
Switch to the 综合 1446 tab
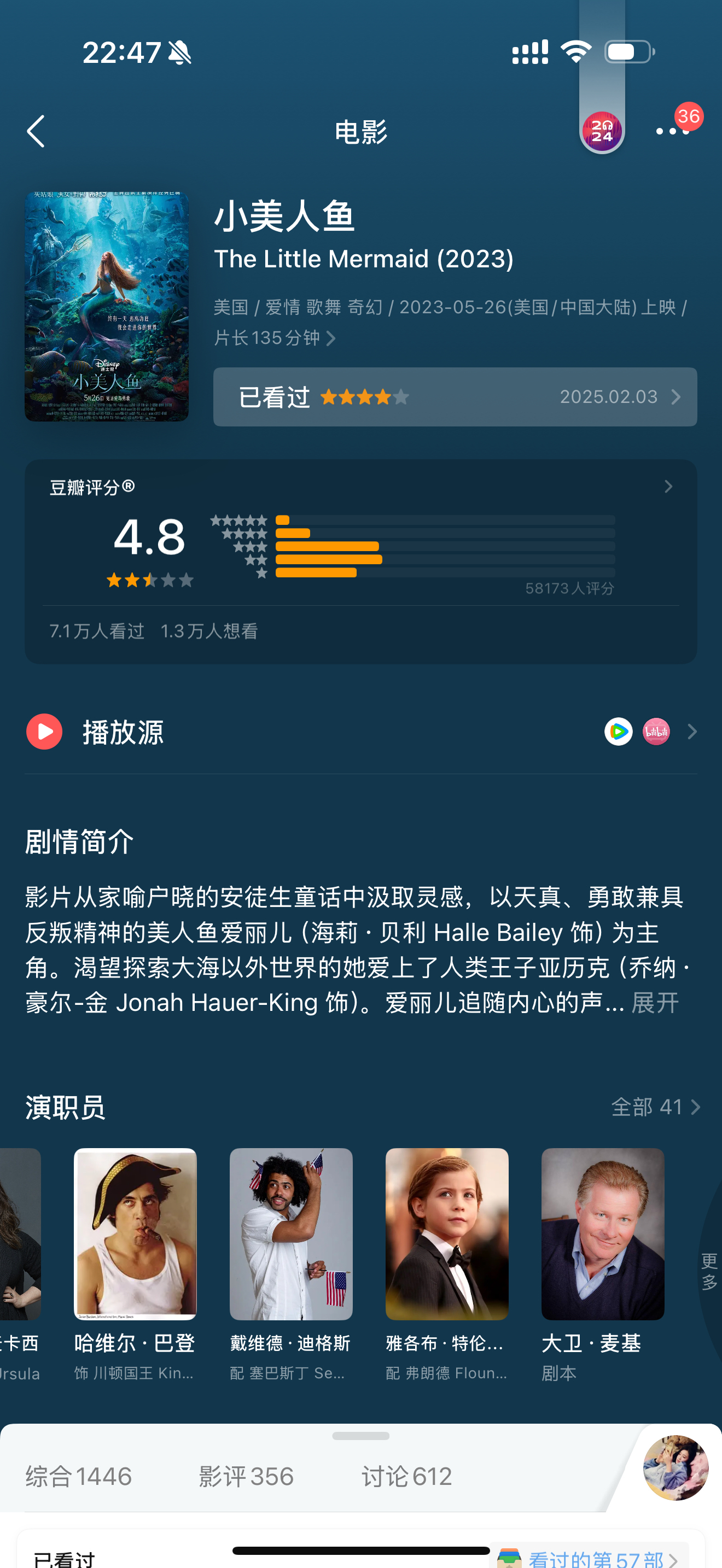79,1477
